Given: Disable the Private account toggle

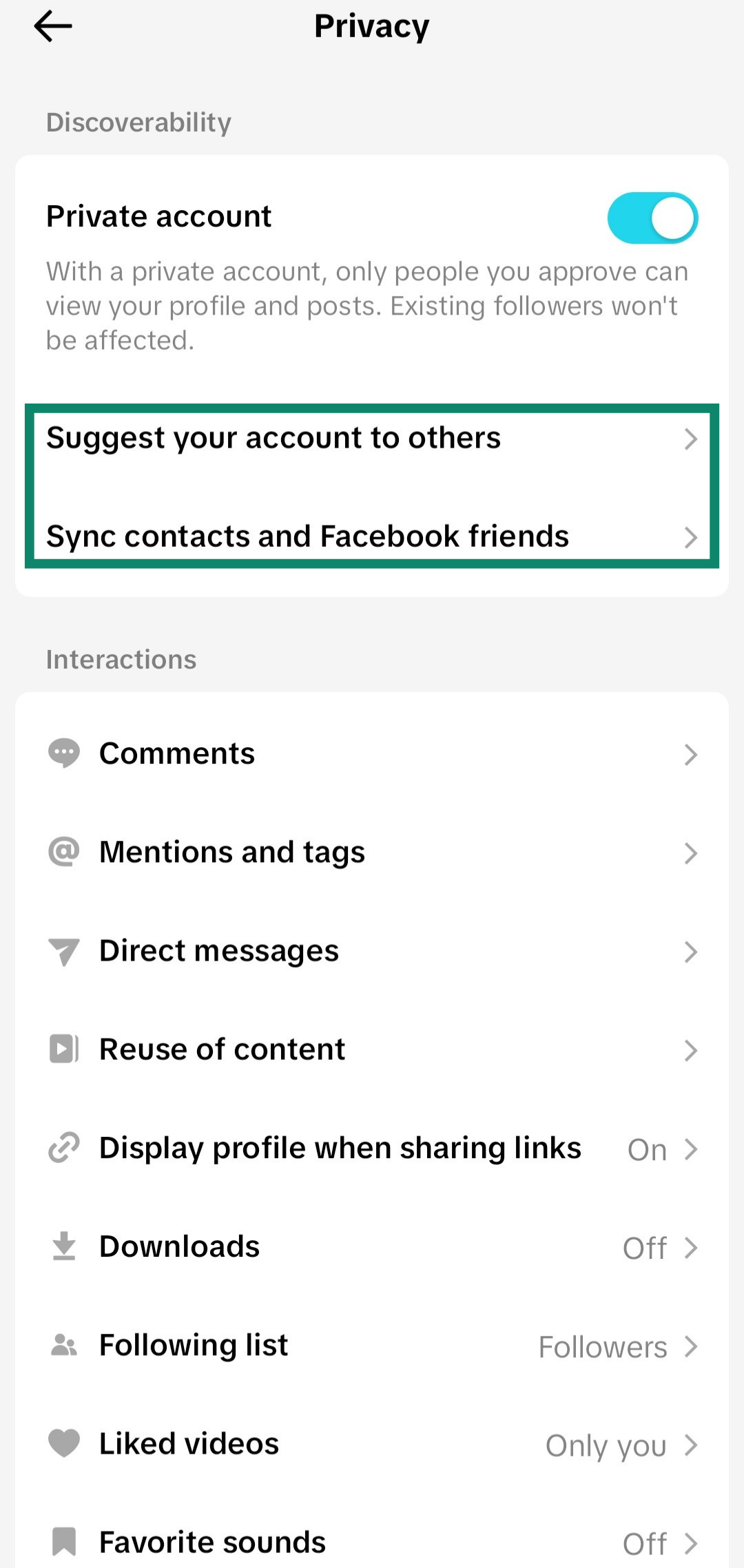Looking at the screenshot, I should [x=653, y=217].
